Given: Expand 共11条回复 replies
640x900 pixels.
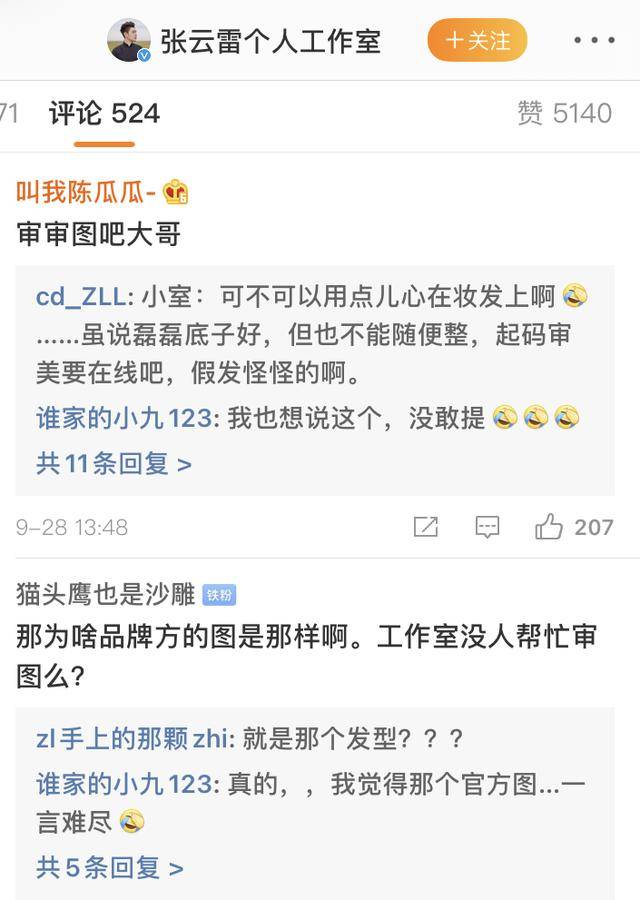Looking at the screenshot, I should [113, 464].
